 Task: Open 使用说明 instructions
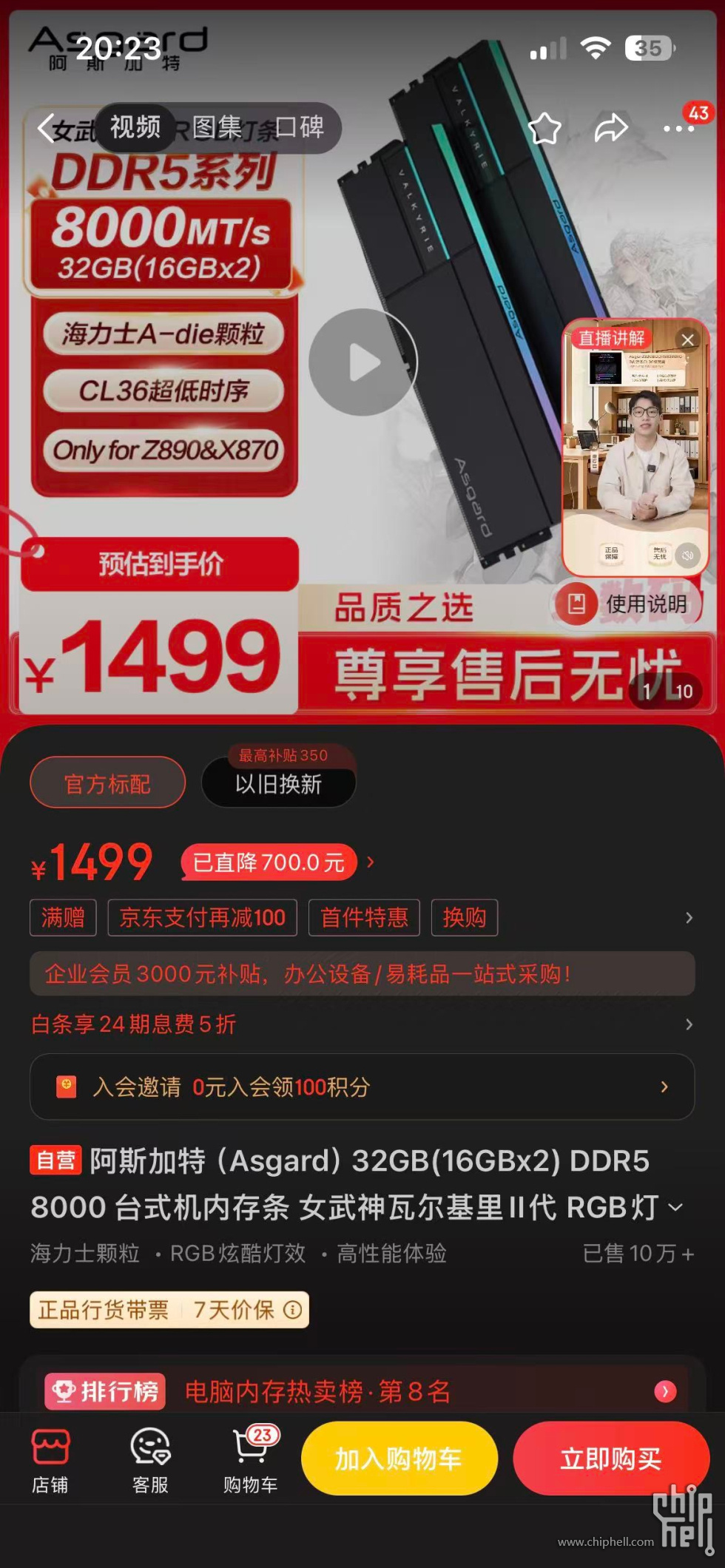pyautogui.click(x=629, y=604)
